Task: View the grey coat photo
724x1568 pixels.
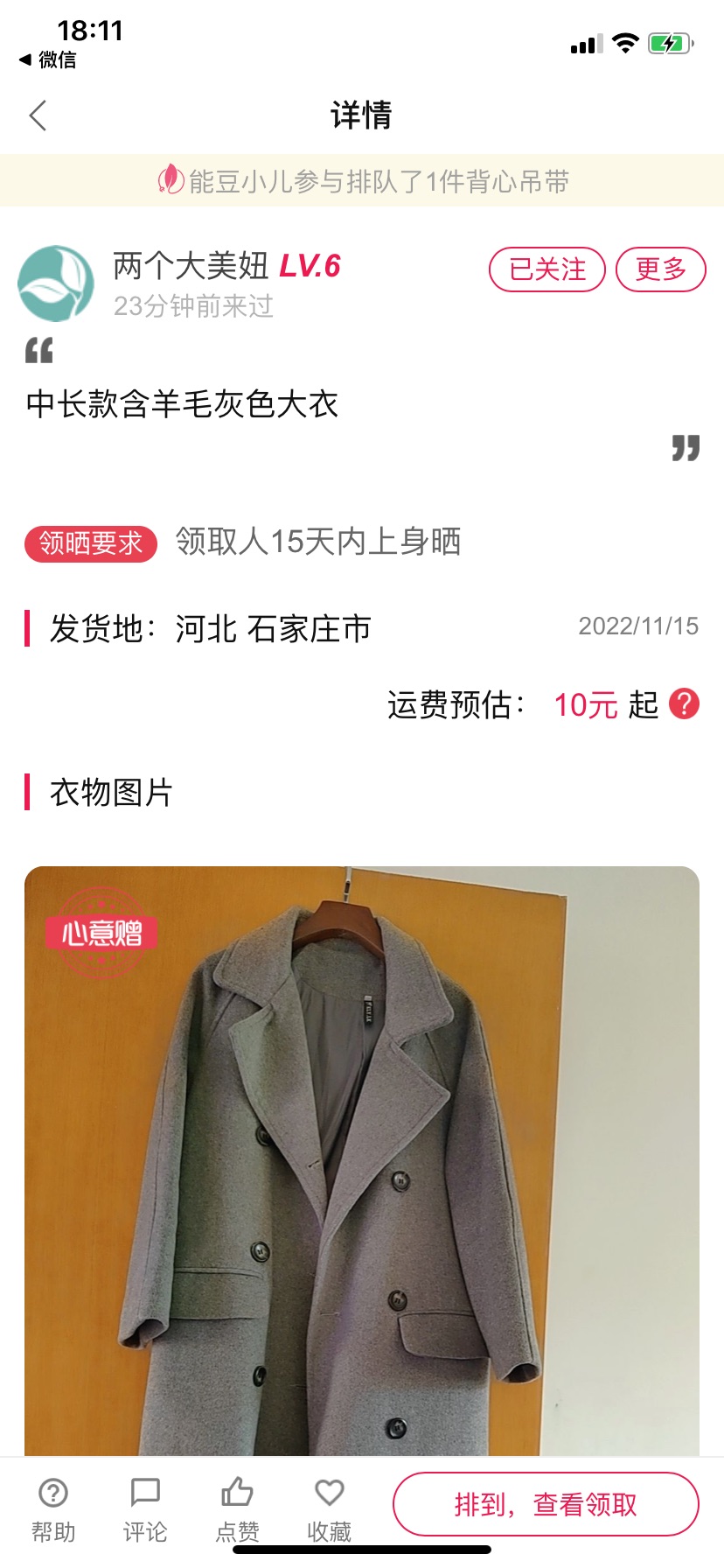Action: click(362, 1161)
